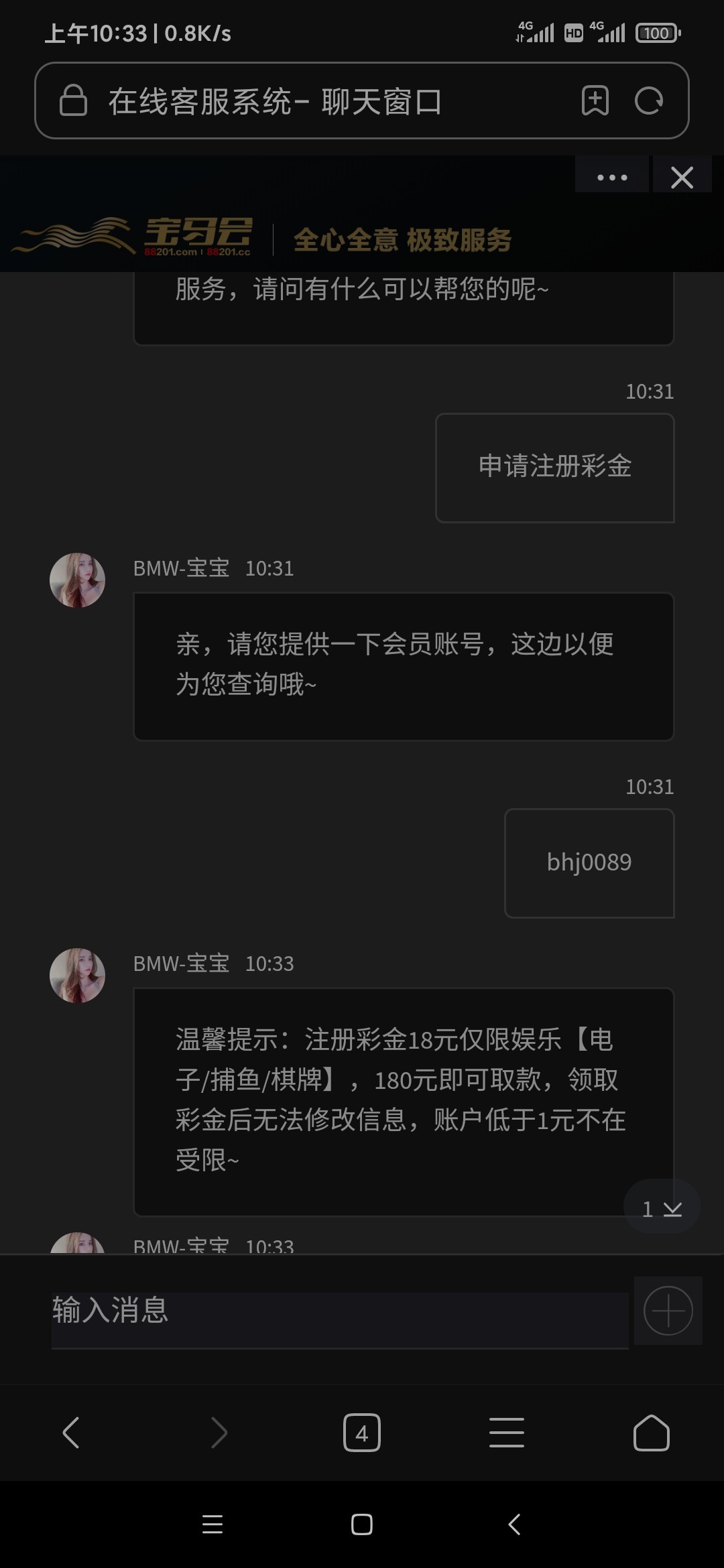Tap the bhj0089 message bubble

(x=588, y=863)
